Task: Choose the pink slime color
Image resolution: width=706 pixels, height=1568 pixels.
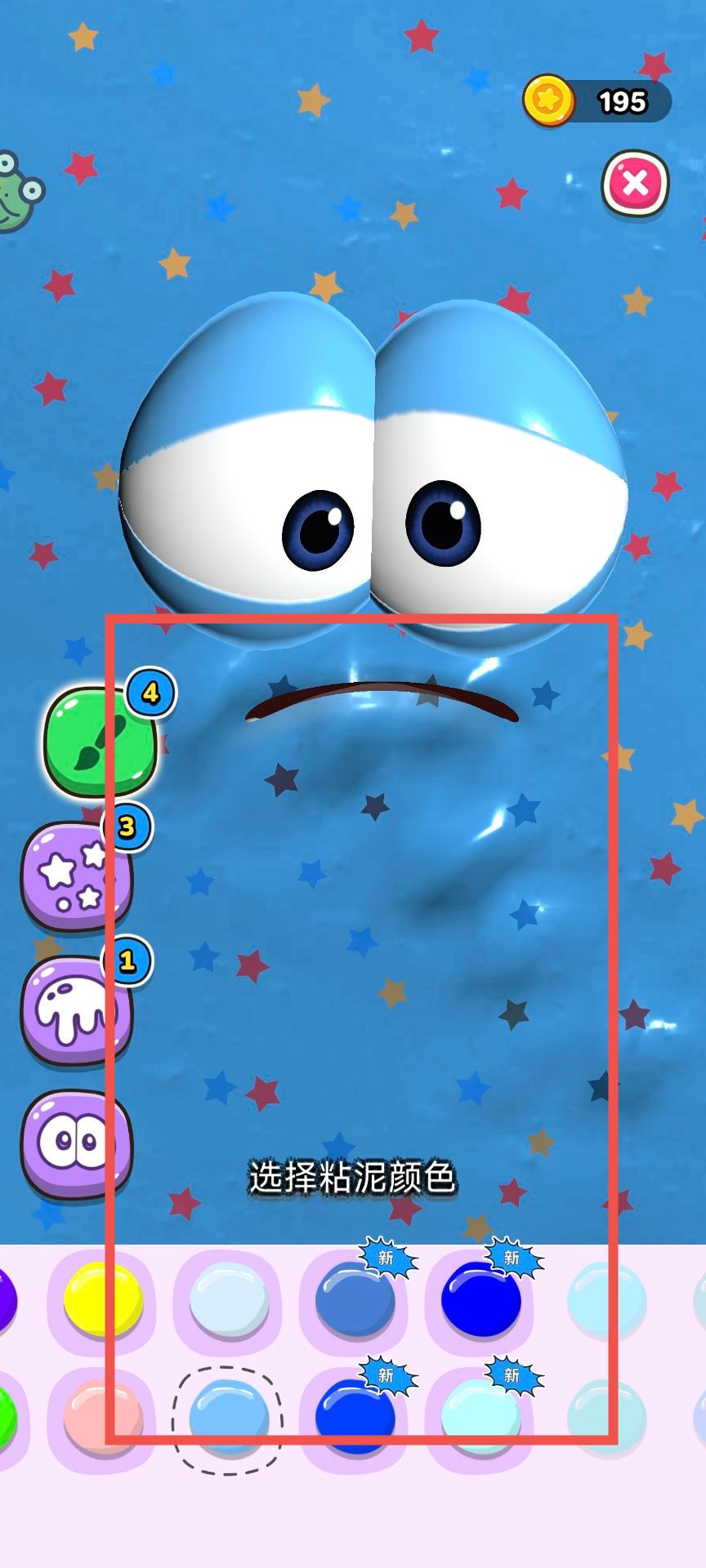Action: point(103,1418)
